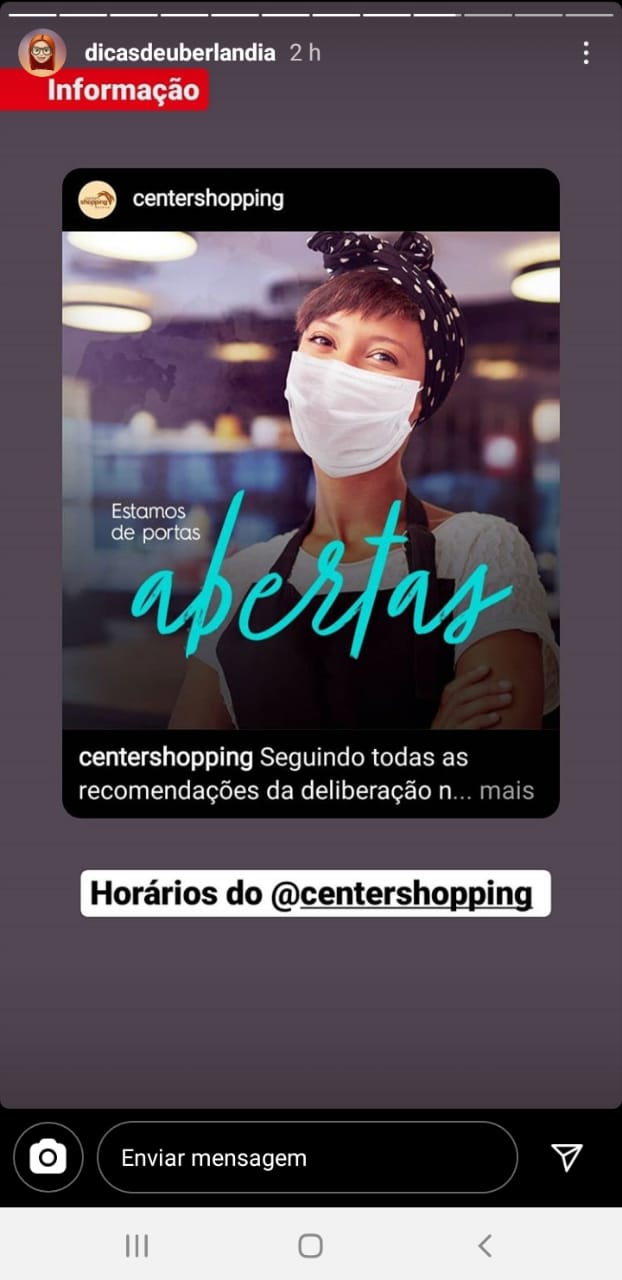Image resolution: width=622 pixels, height=1280 pixels.
Task: Go to the system home screen
Action: pyautogui.click(x=311, y=1245)
